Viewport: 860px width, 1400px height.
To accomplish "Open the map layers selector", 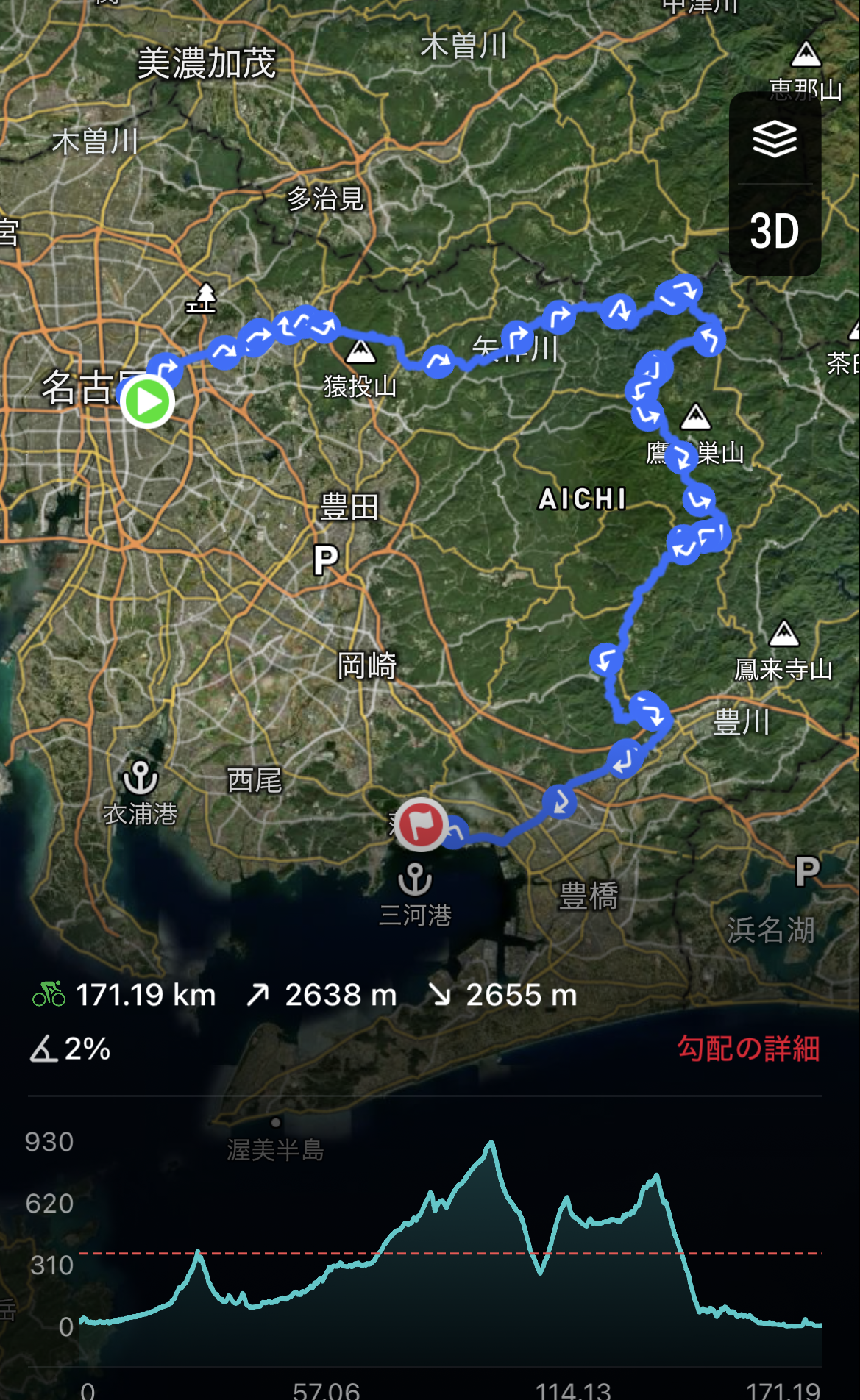I will pyautogui.click(x=775, y=138).
